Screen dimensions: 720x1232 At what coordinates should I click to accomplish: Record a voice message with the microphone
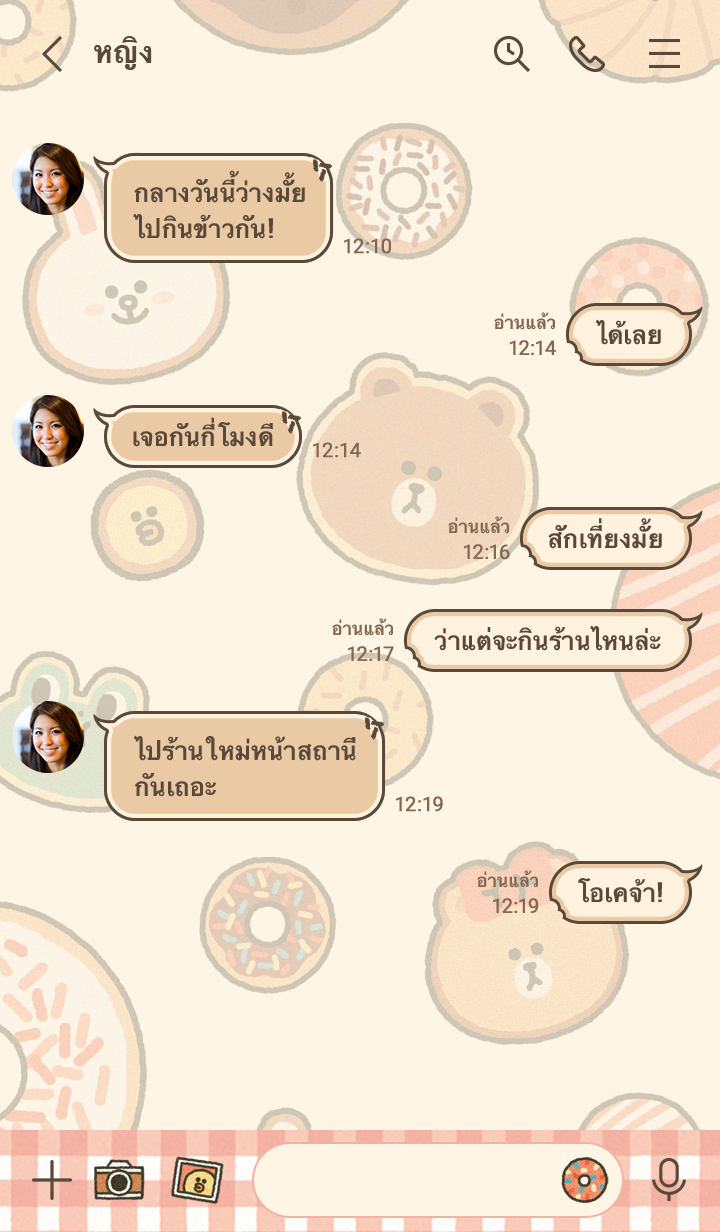(x=668, y=1181)
